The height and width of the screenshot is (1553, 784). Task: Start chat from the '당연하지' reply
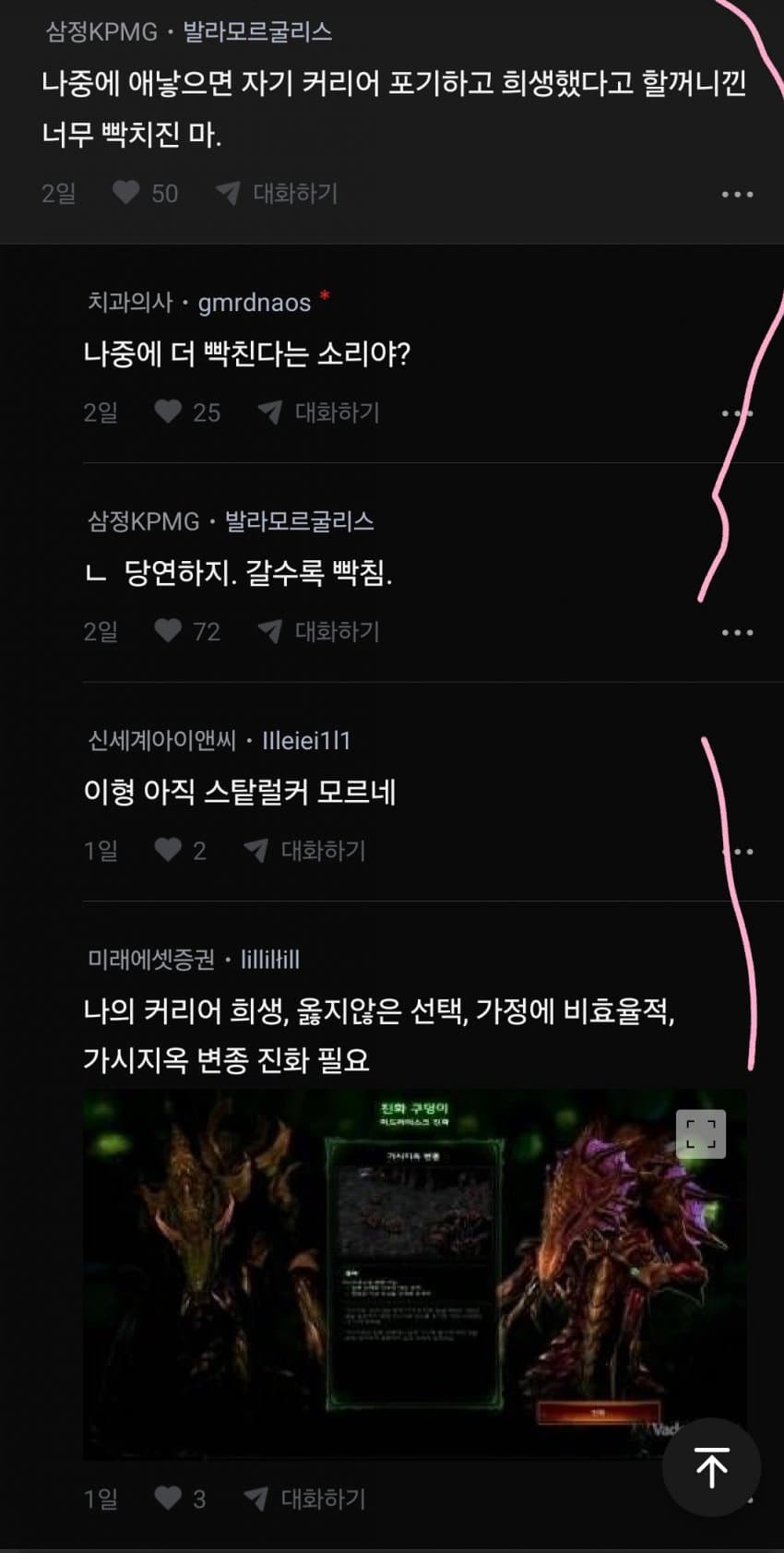click(x=319, y=631)
